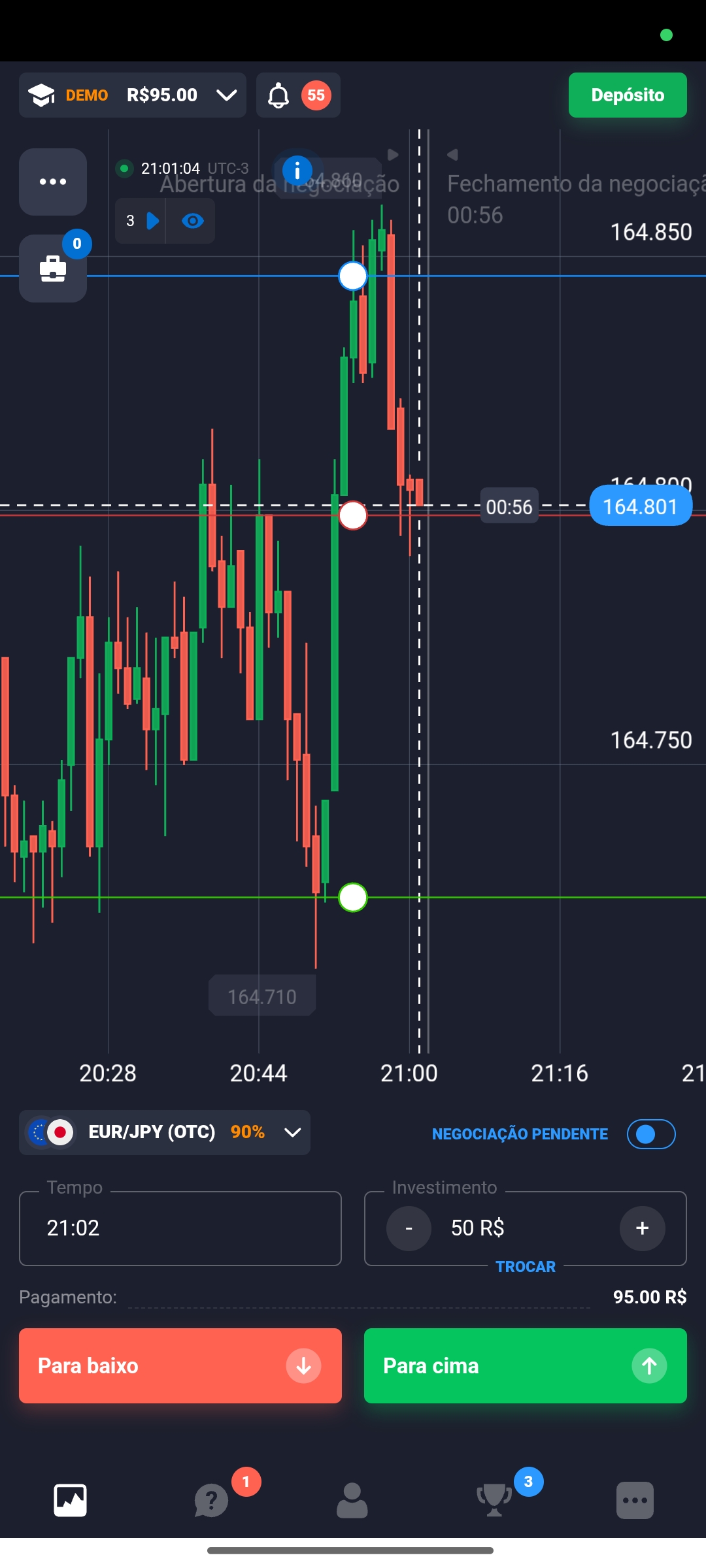Image resolution: width=706 pixels, height=1568 pixels.
Task: Enable the Negociação Pendente switch
Action: [x=651, y=1134]
